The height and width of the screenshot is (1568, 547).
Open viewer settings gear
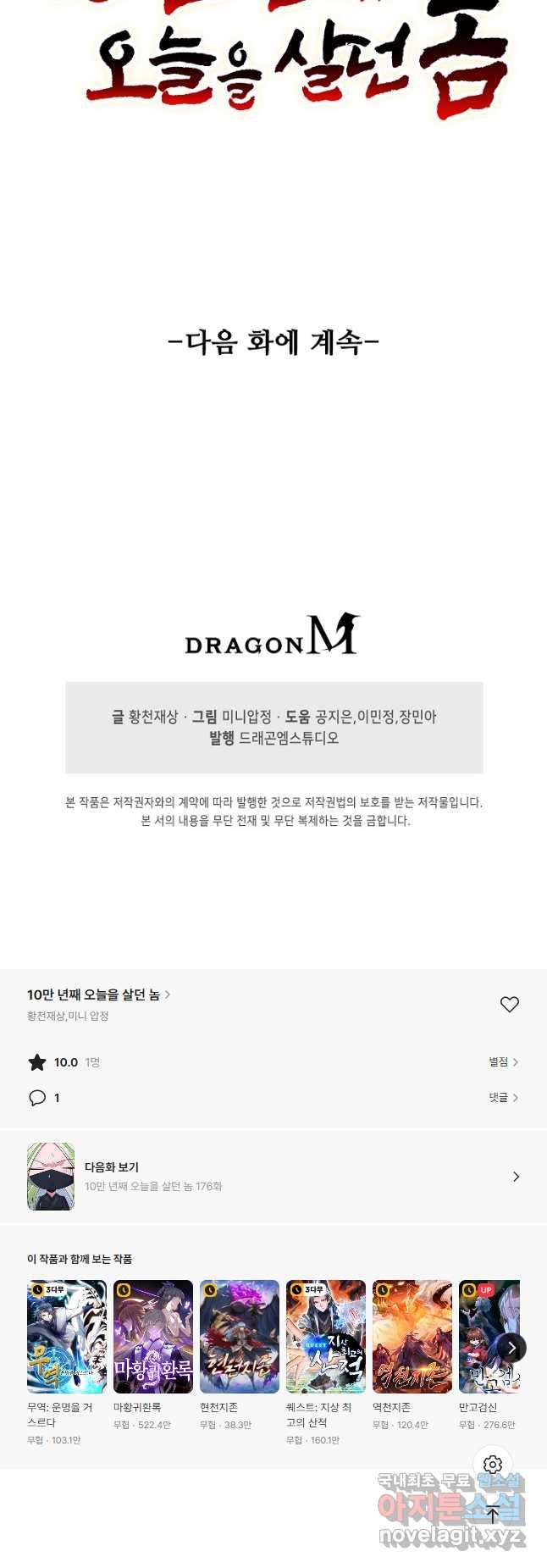pyautogui.click(x=493, y=1465)
